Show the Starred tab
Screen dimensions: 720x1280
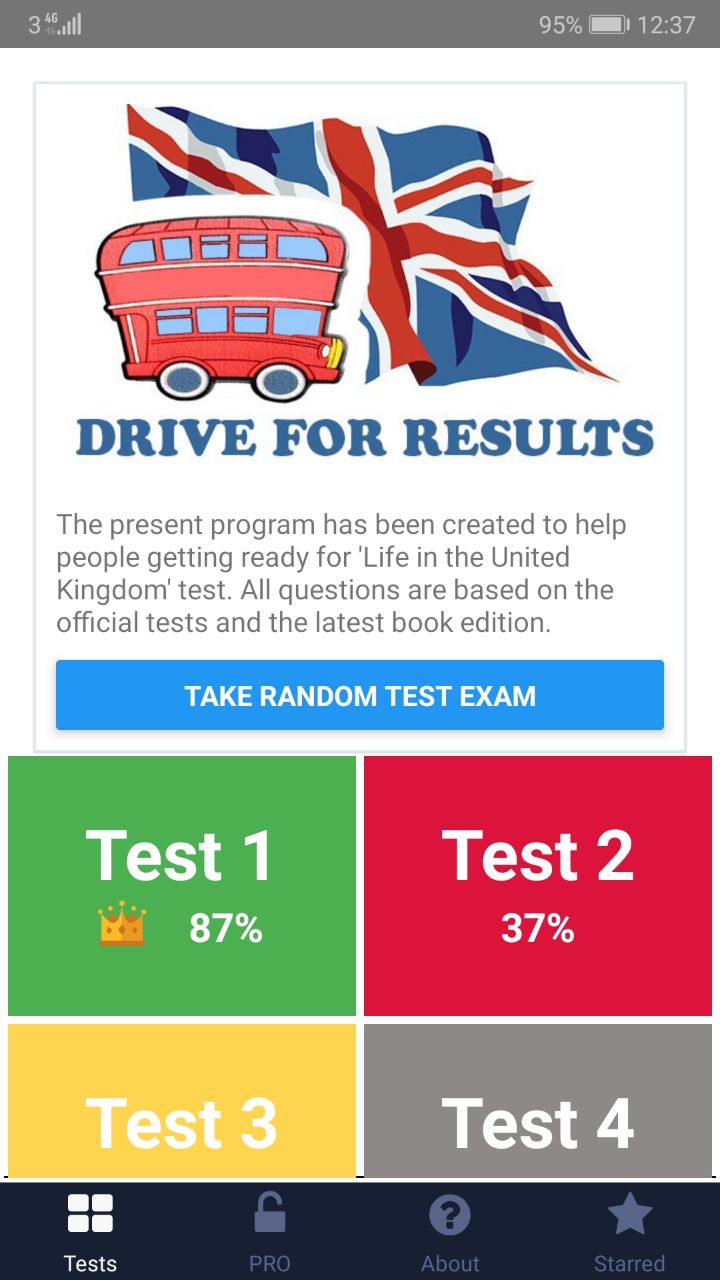(630, 1232)
